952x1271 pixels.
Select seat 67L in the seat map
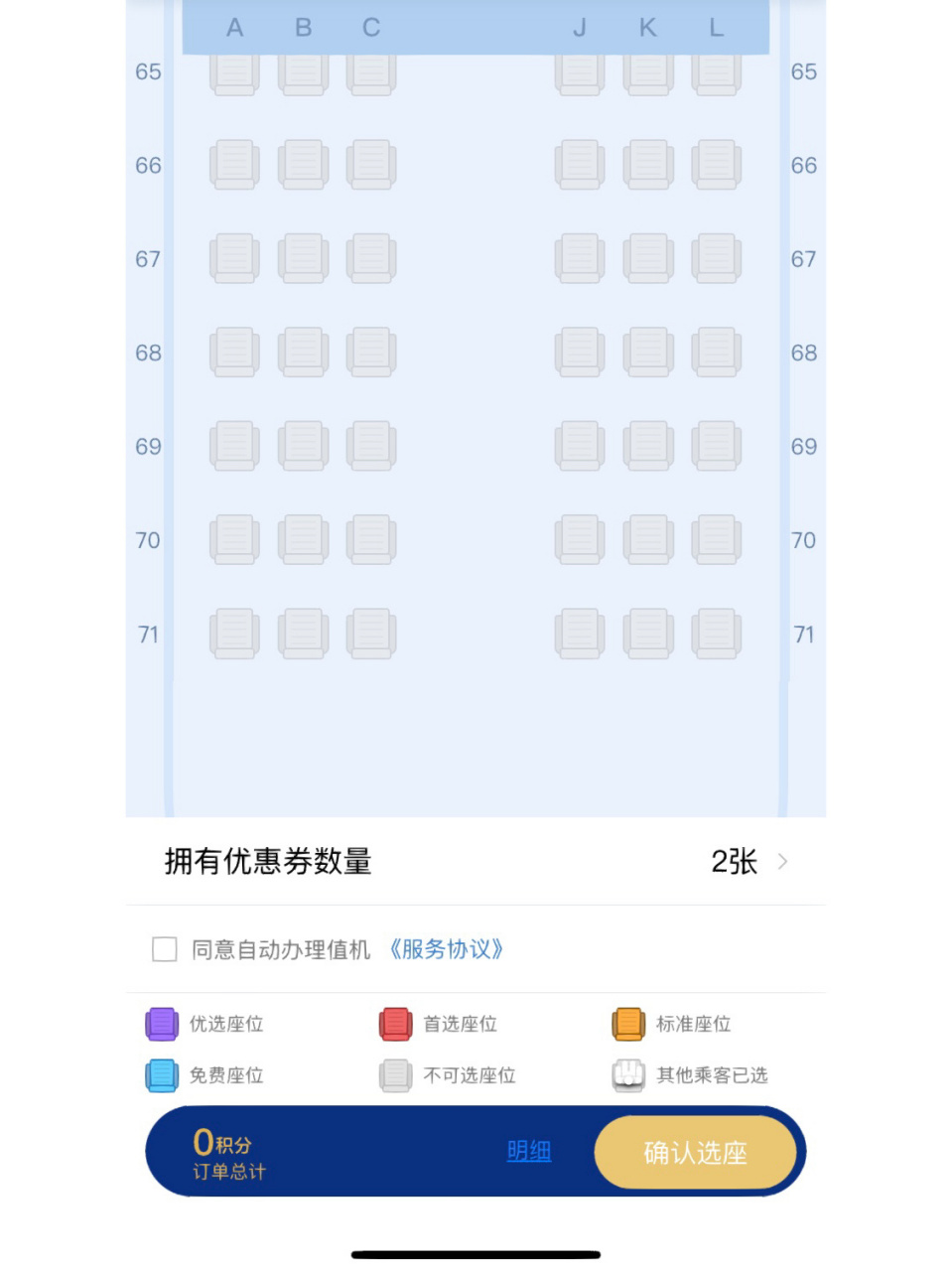[x=716, y=257]
